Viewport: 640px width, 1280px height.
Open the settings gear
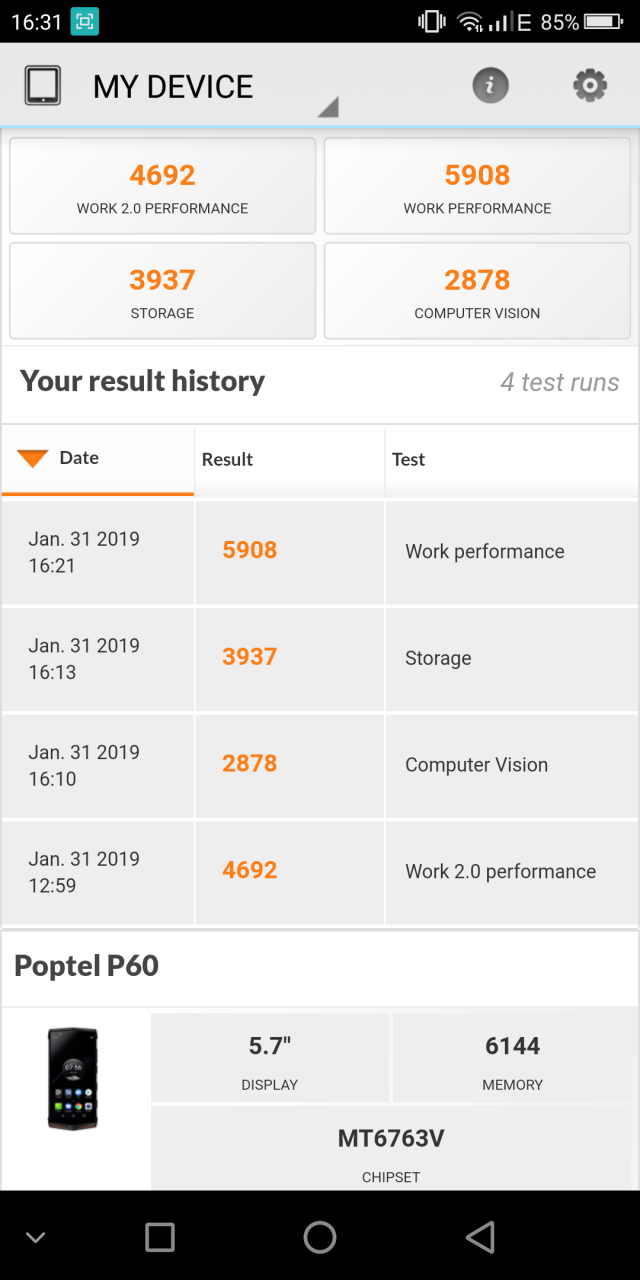pyautogui.click(x=590, y=86)
